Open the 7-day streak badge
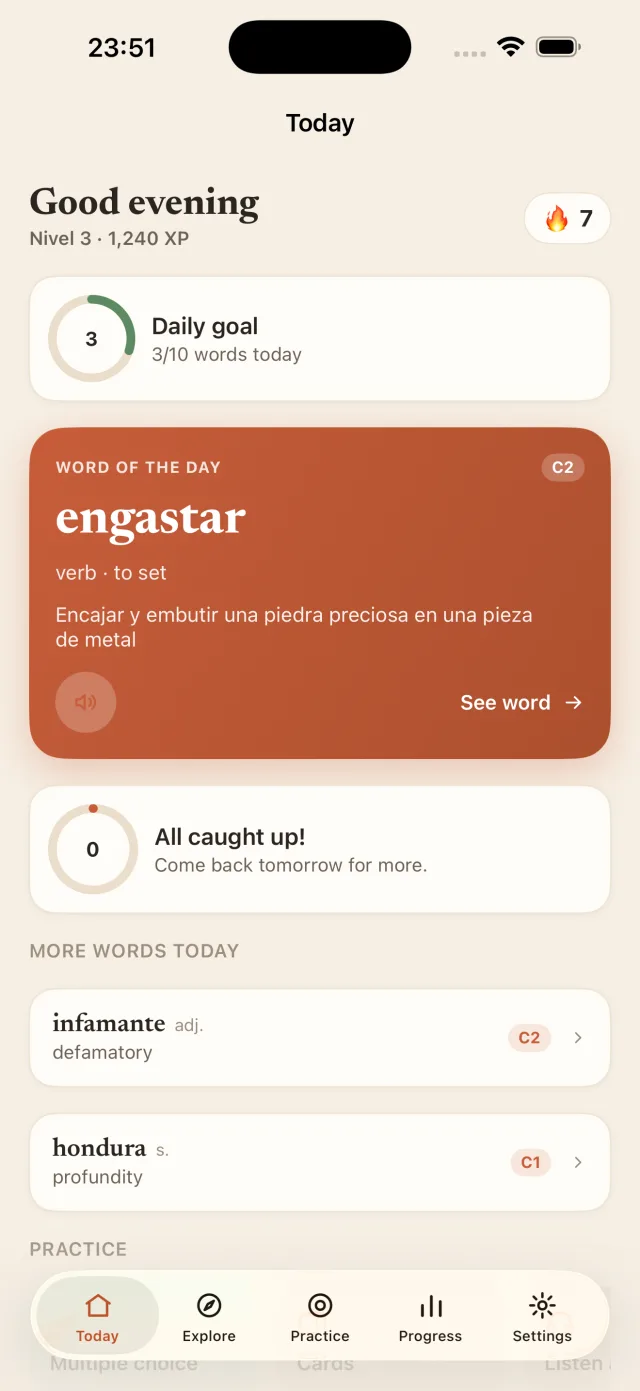640x1391 pixels. pos(567,219)
